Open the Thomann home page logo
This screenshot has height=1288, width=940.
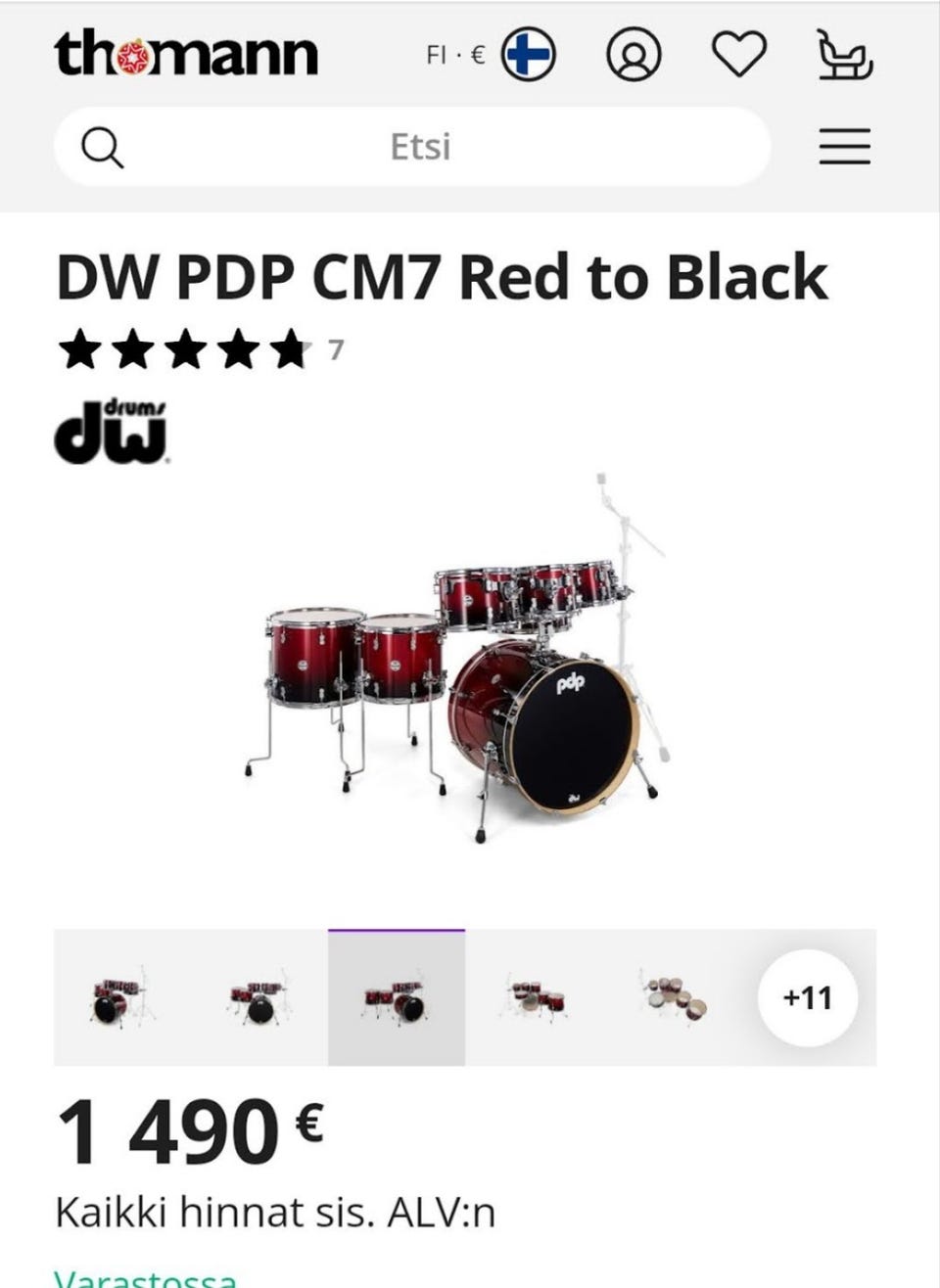pos(186,54)
